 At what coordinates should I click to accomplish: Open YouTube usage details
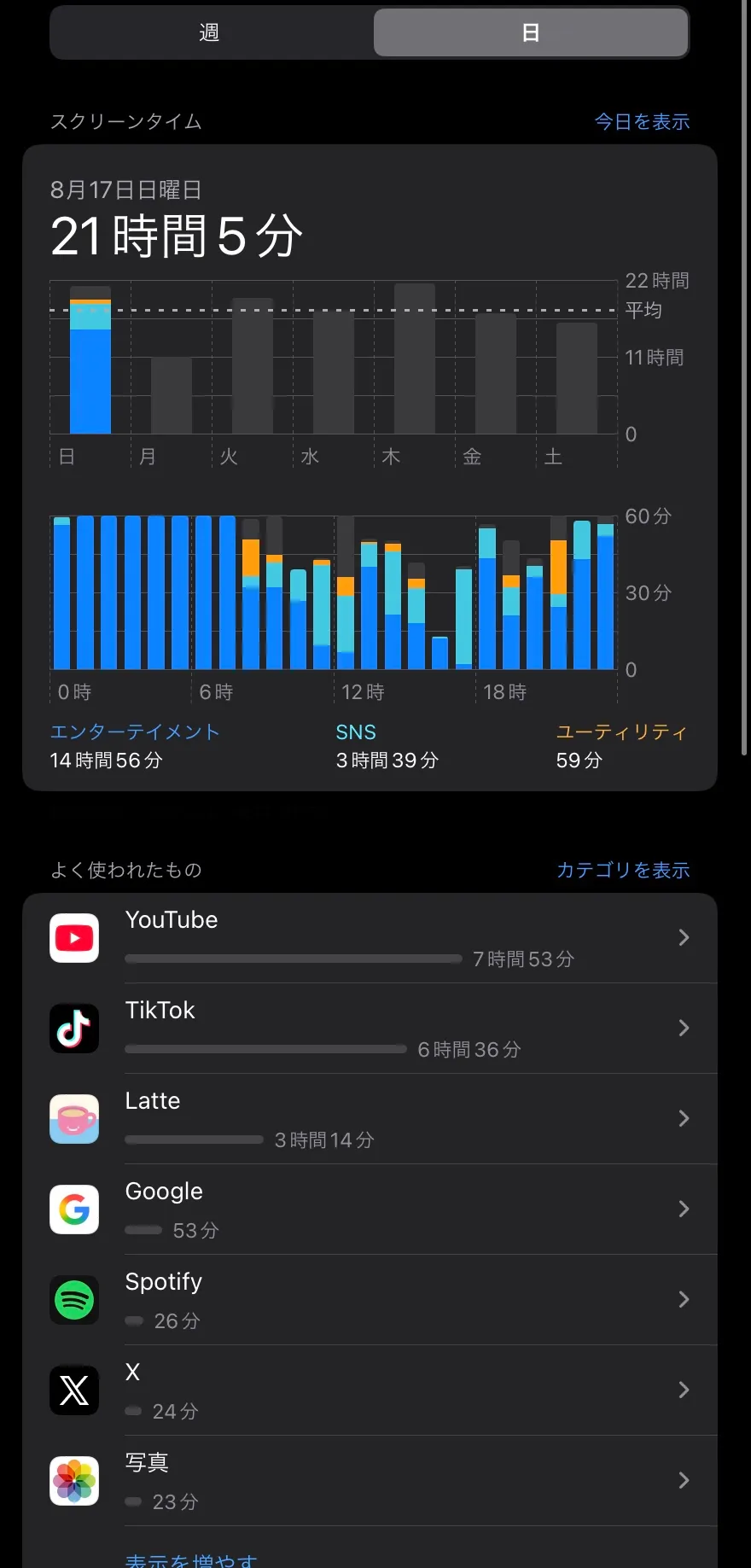(x=370, y=938)
